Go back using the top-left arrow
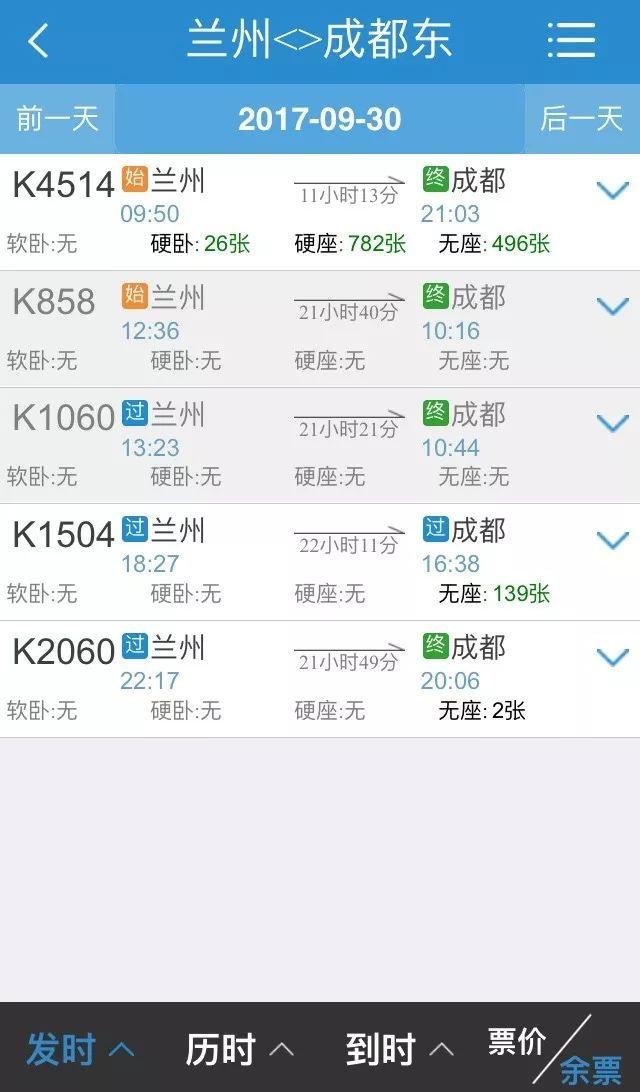The width and height of the screenshot is (640, 1092). coord(39,40)
